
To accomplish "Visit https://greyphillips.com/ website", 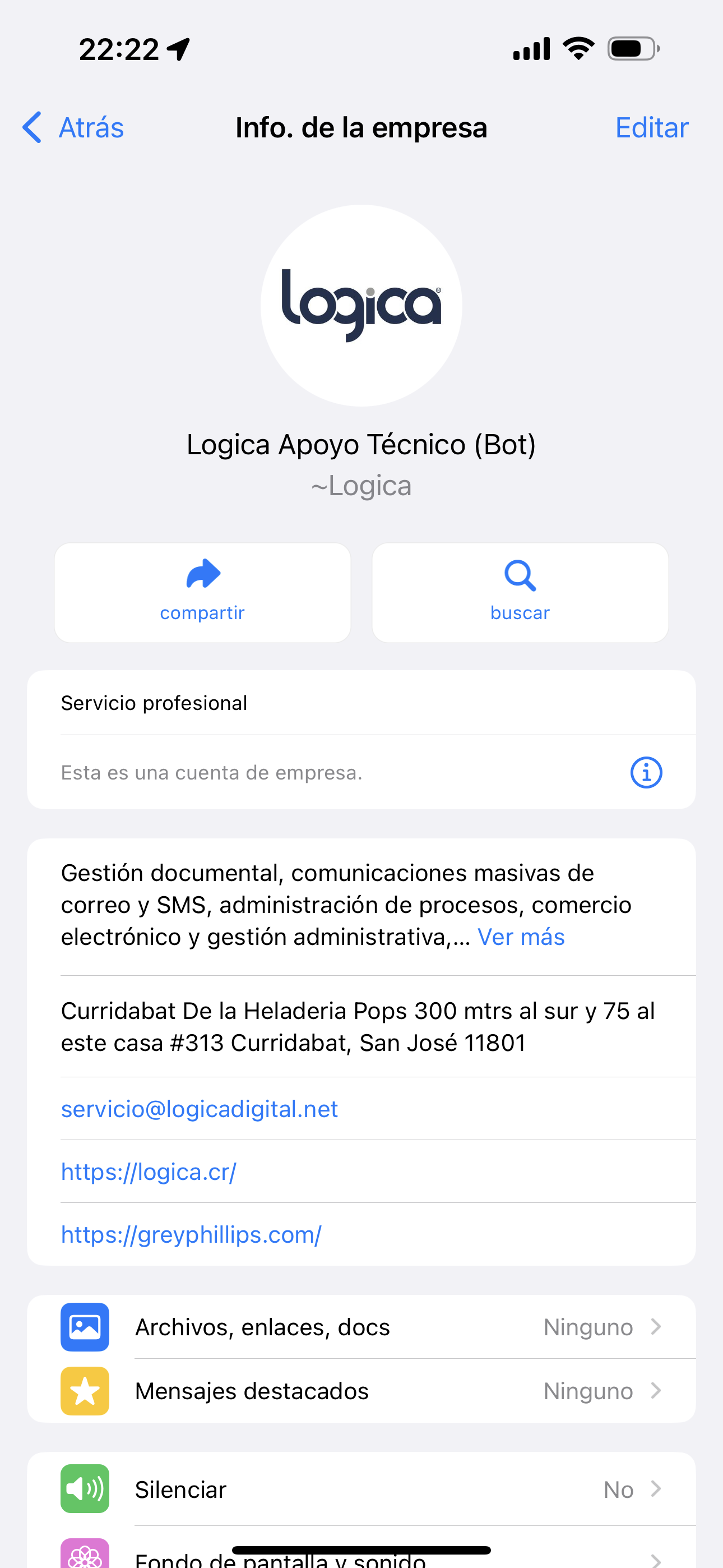I will pos(191,1234).
